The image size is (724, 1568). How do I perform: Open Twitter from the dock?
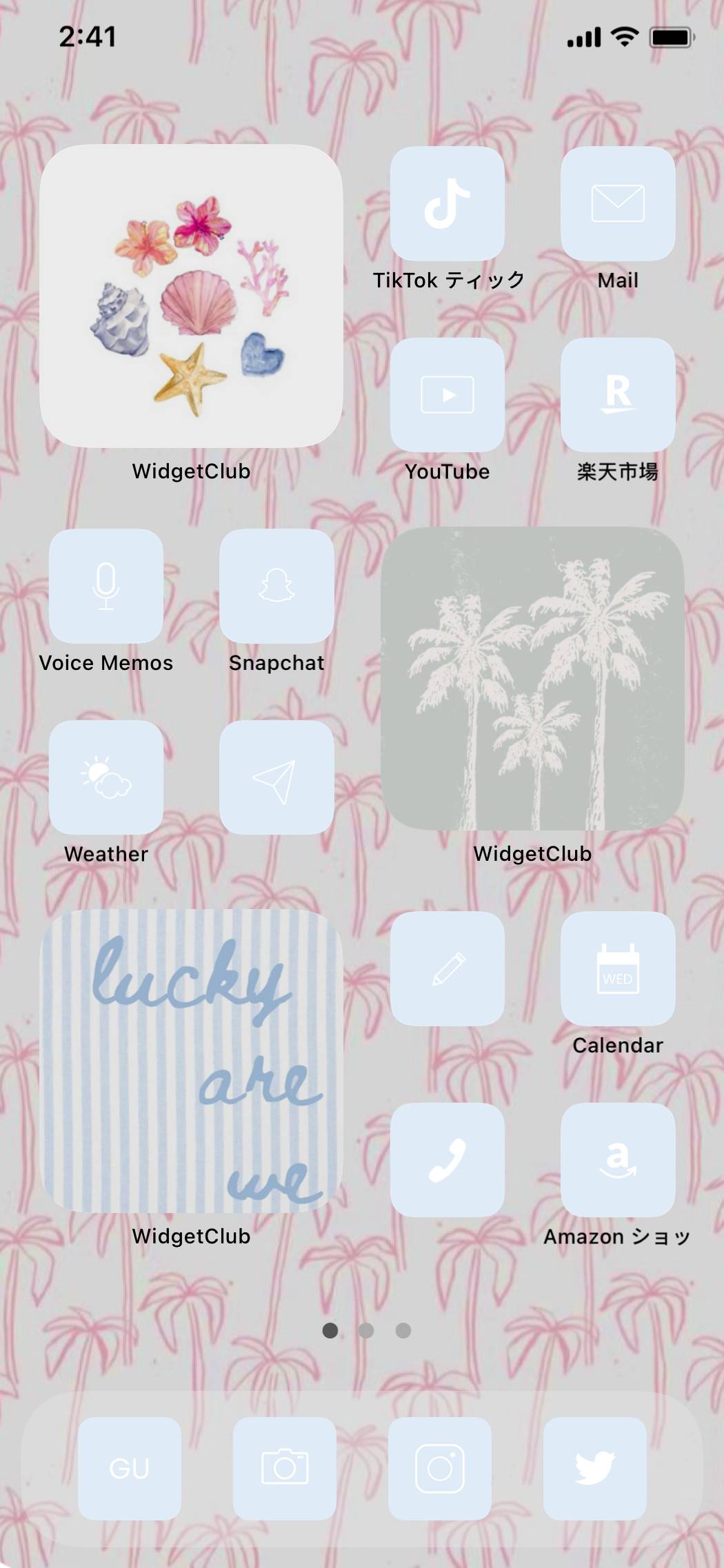[595, 1469]
